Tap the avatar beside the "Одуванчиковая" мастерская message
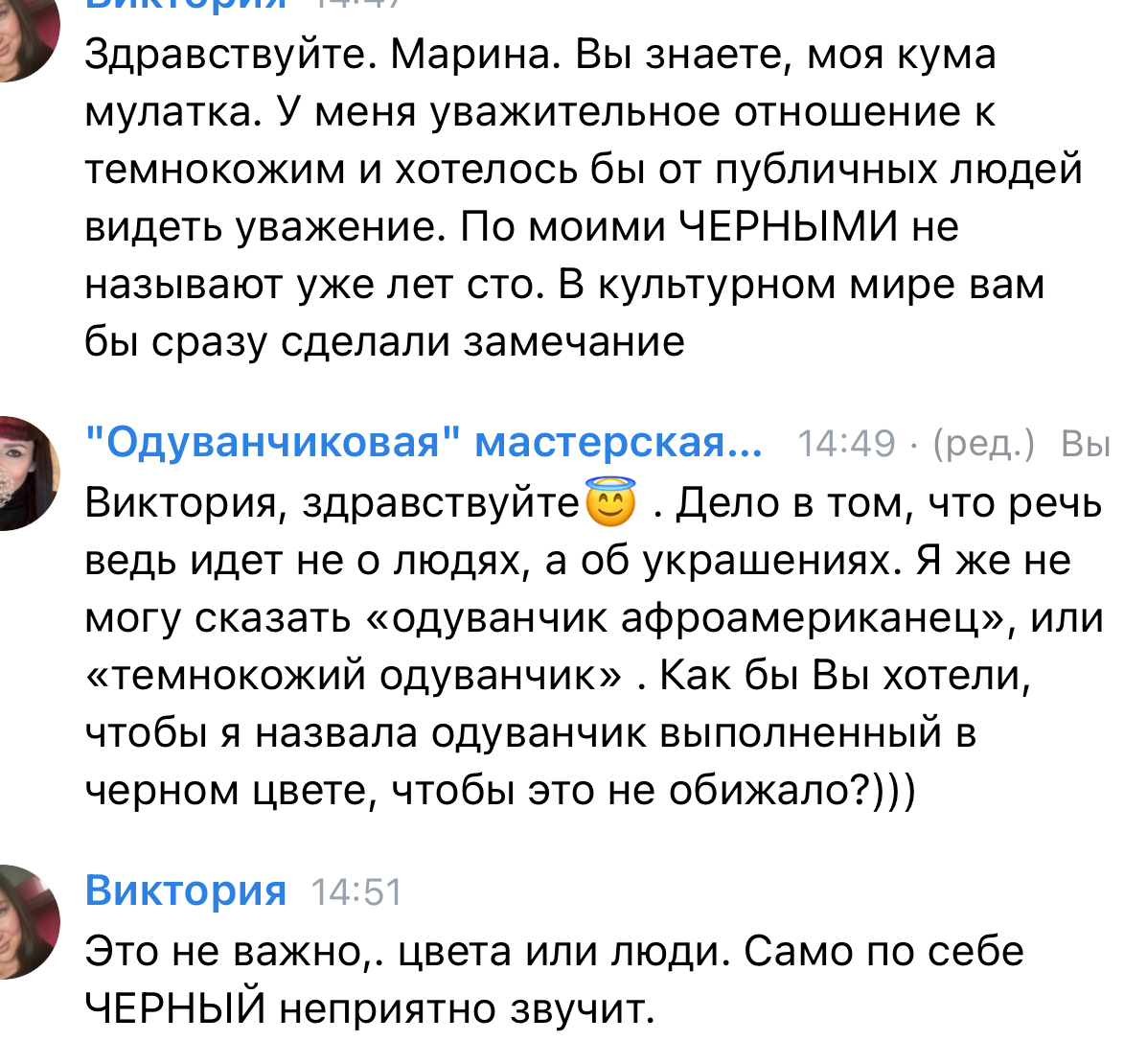 (27, 474)
